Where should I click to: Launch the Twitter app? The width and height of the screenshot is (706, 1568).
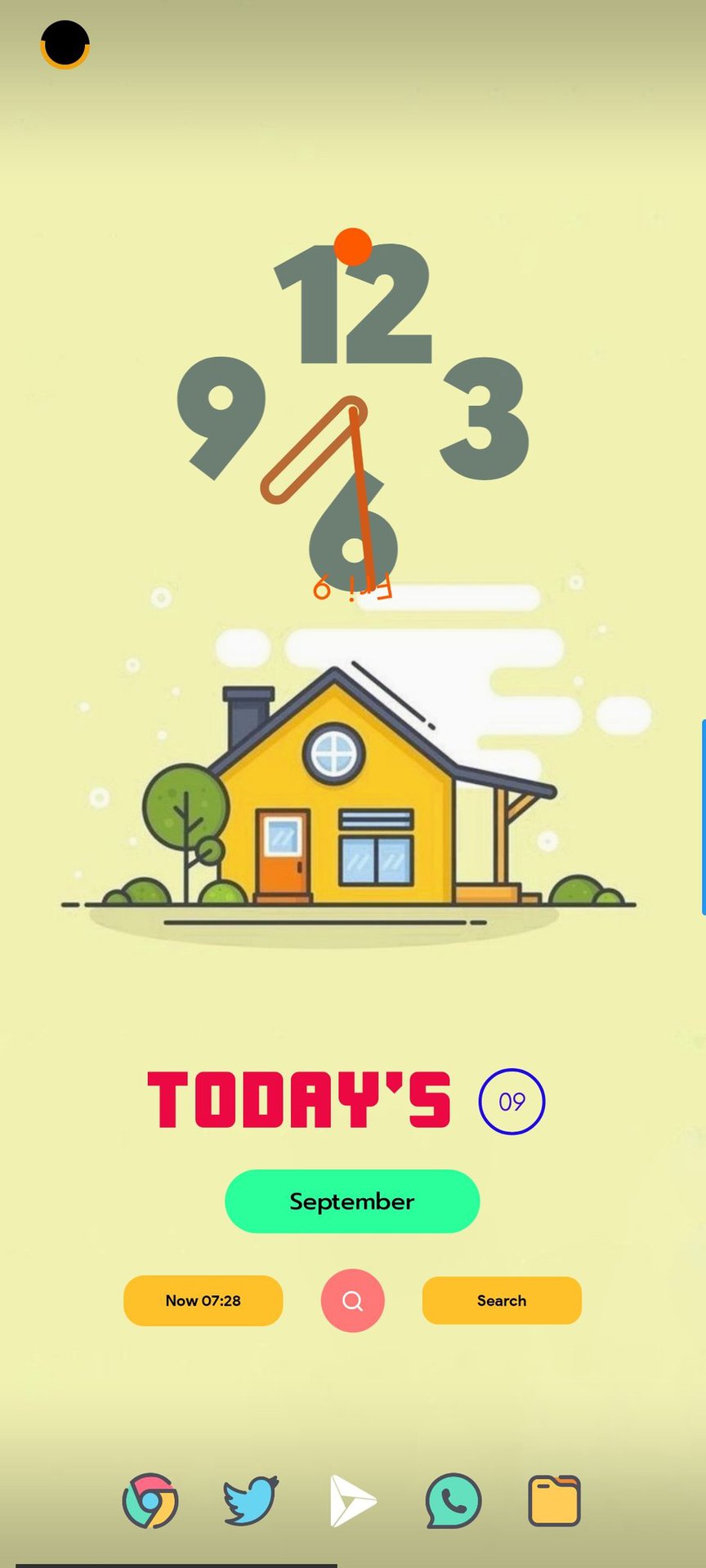(251, 1500)
